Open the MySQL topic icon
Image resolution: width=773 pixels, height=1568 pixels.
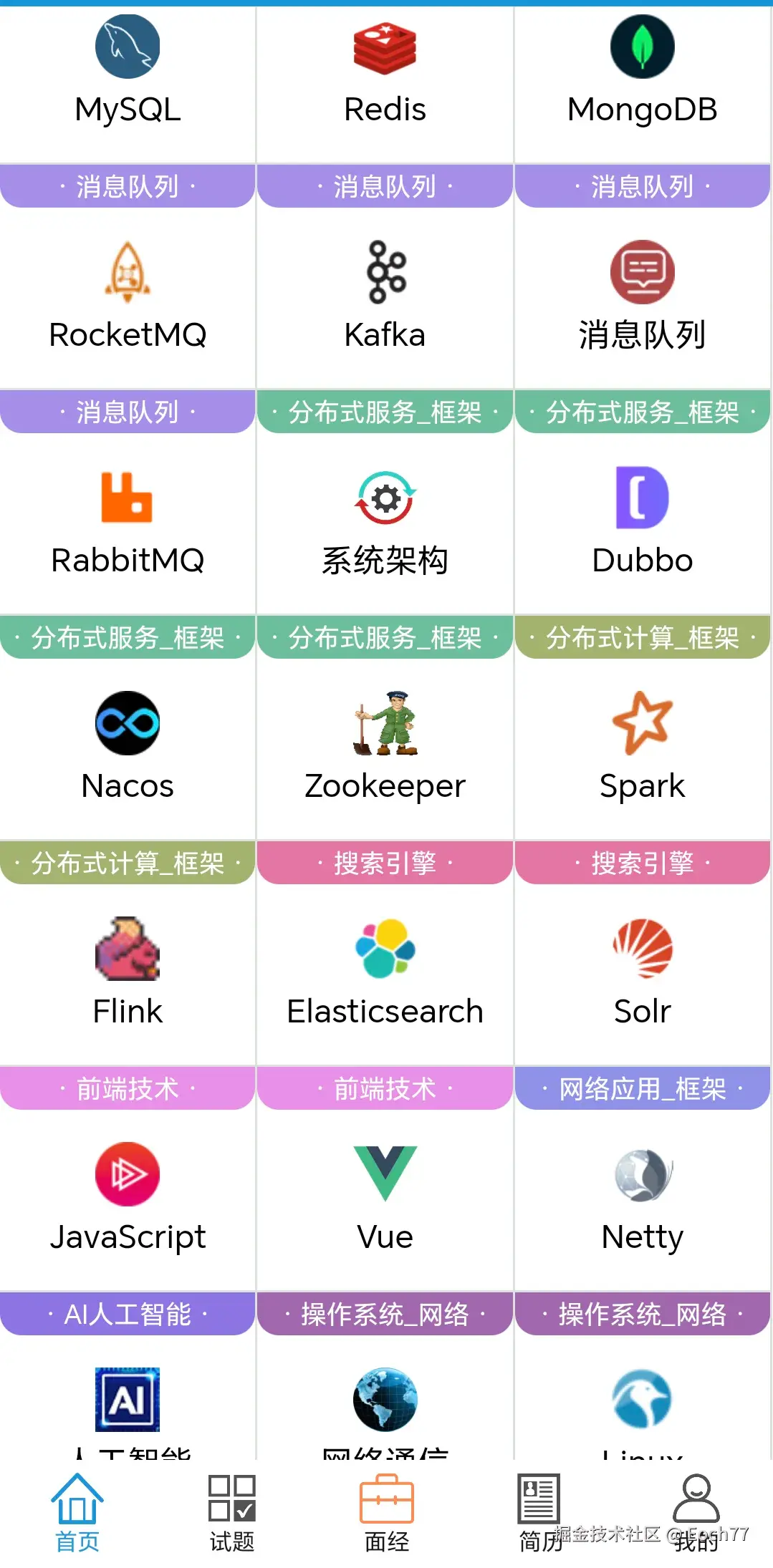click(127, 47)
